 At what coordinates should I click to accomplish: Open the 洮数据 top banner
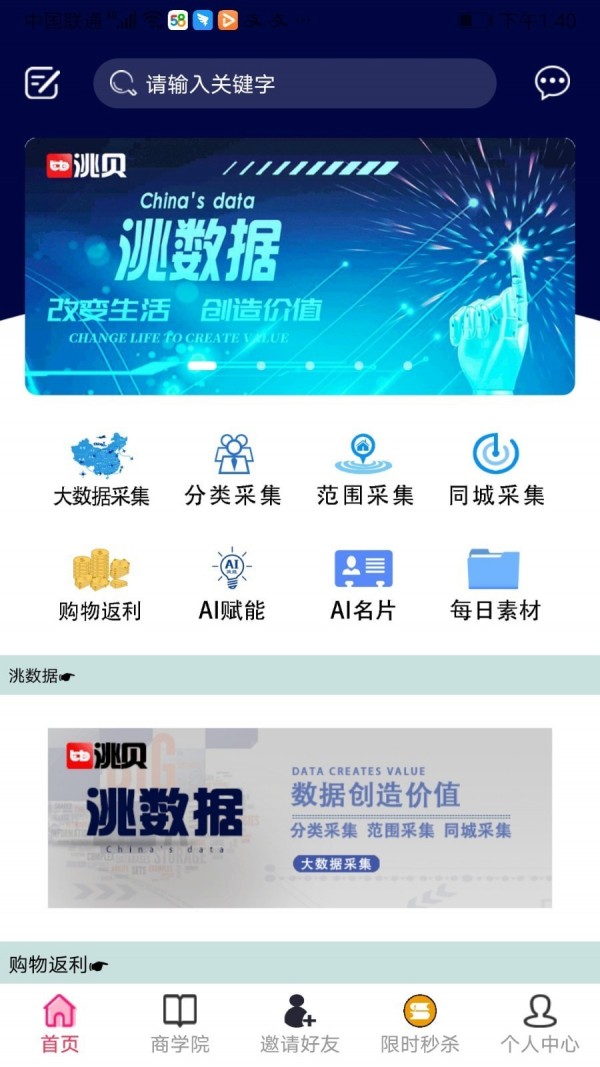click(300, 266)
